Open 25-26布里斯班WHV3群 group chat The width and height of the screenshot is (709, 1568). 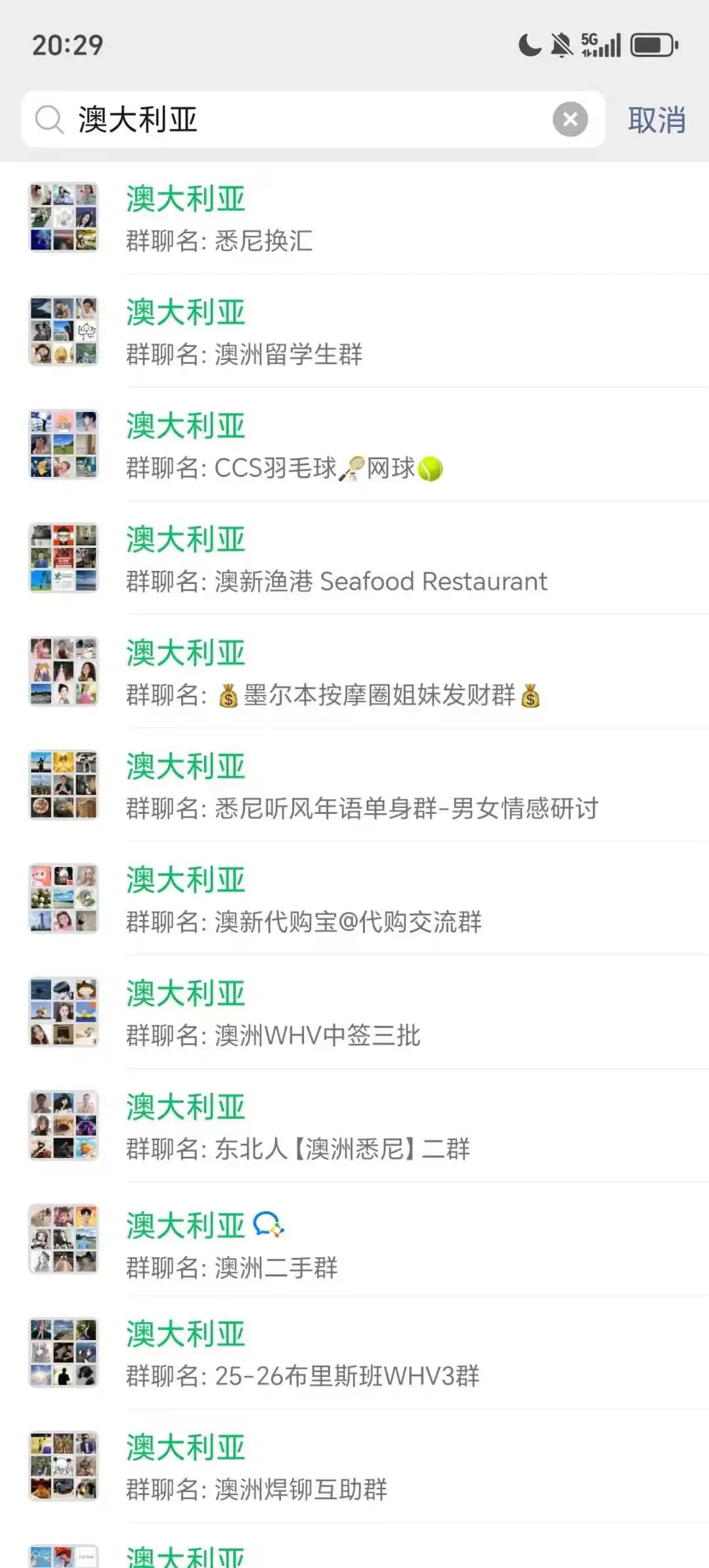(x=354, y=1355)
